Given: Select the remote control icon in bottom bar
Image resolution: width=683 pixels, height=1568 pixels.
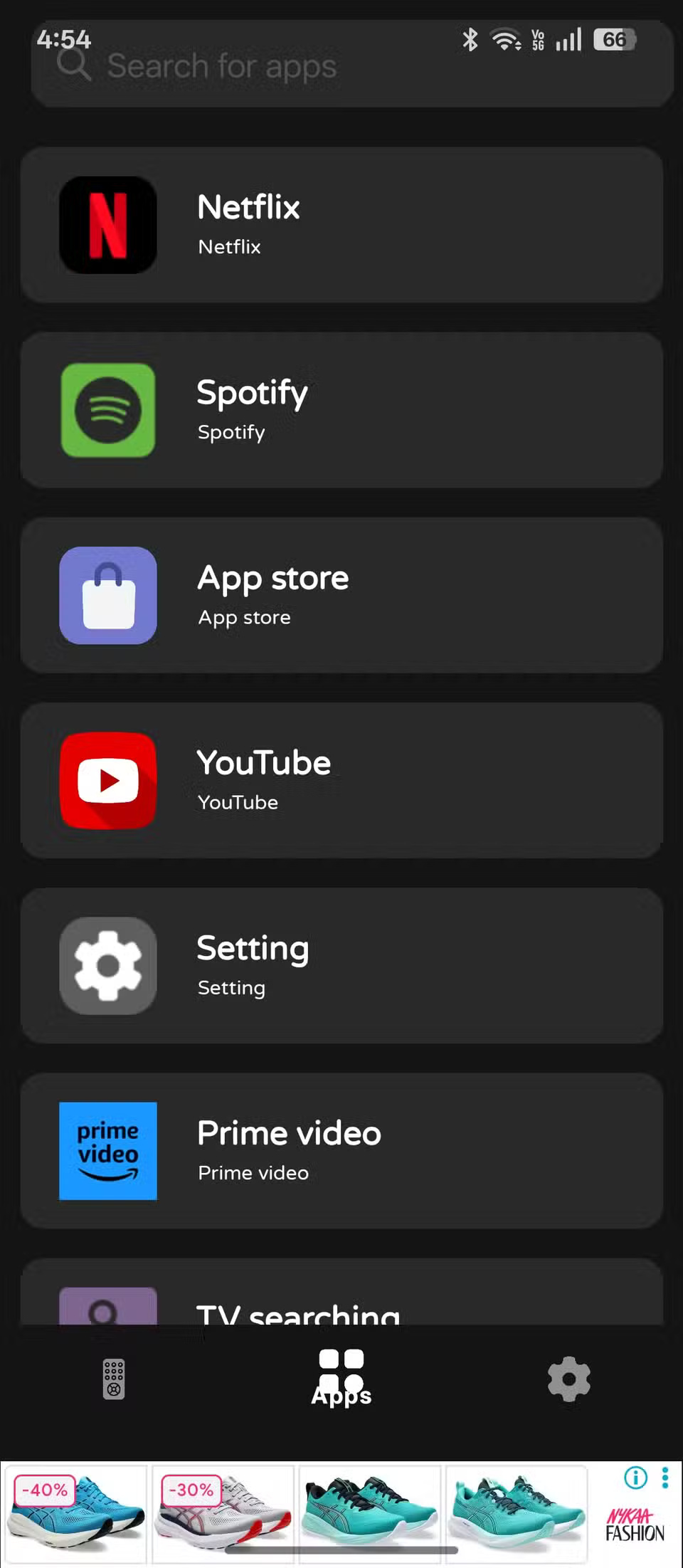Looking at the screenshot, I should pyautogui.click(x=112, y=1379).
